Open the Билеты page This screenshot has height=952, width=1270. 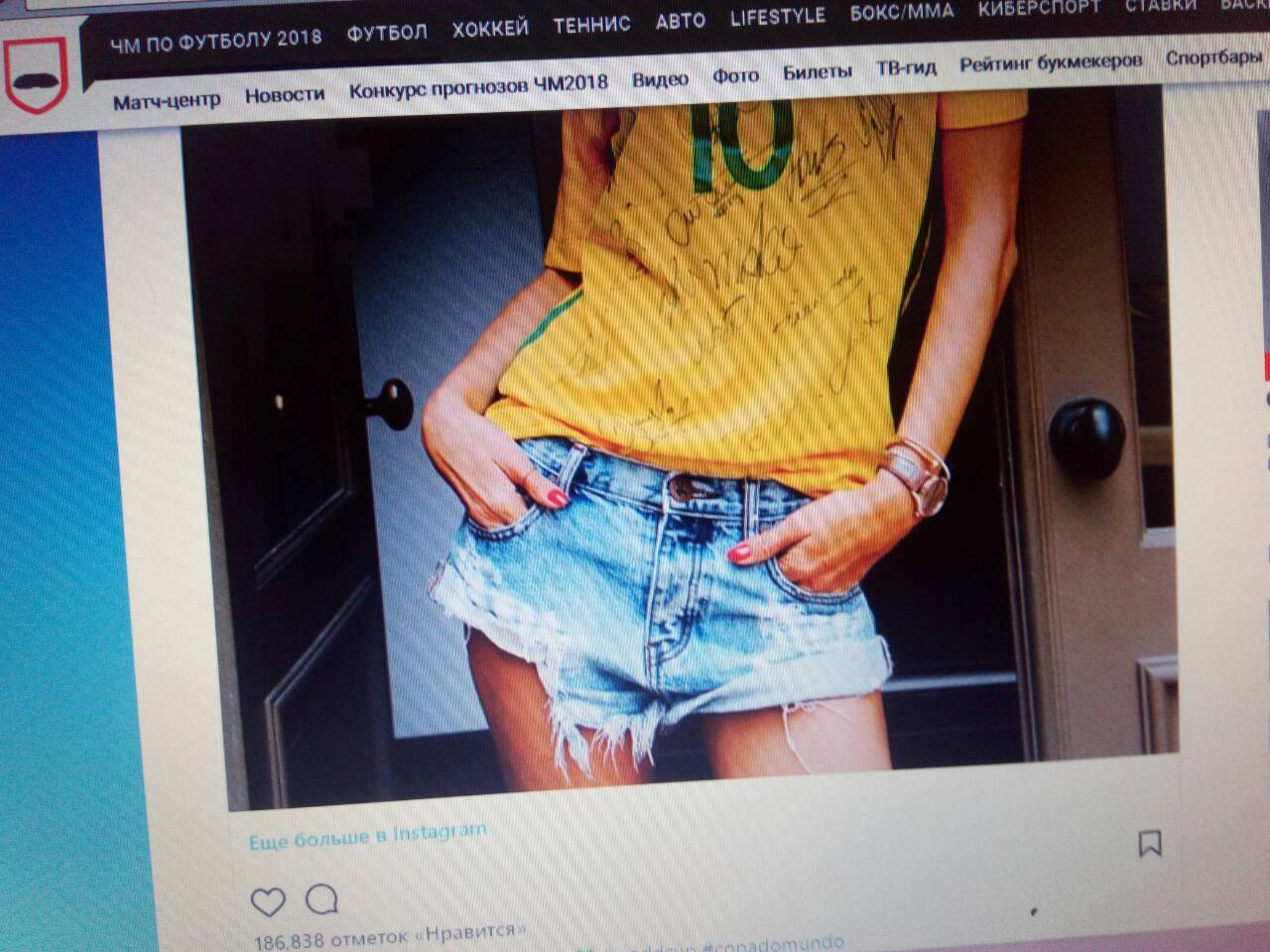tap(817, 71)
